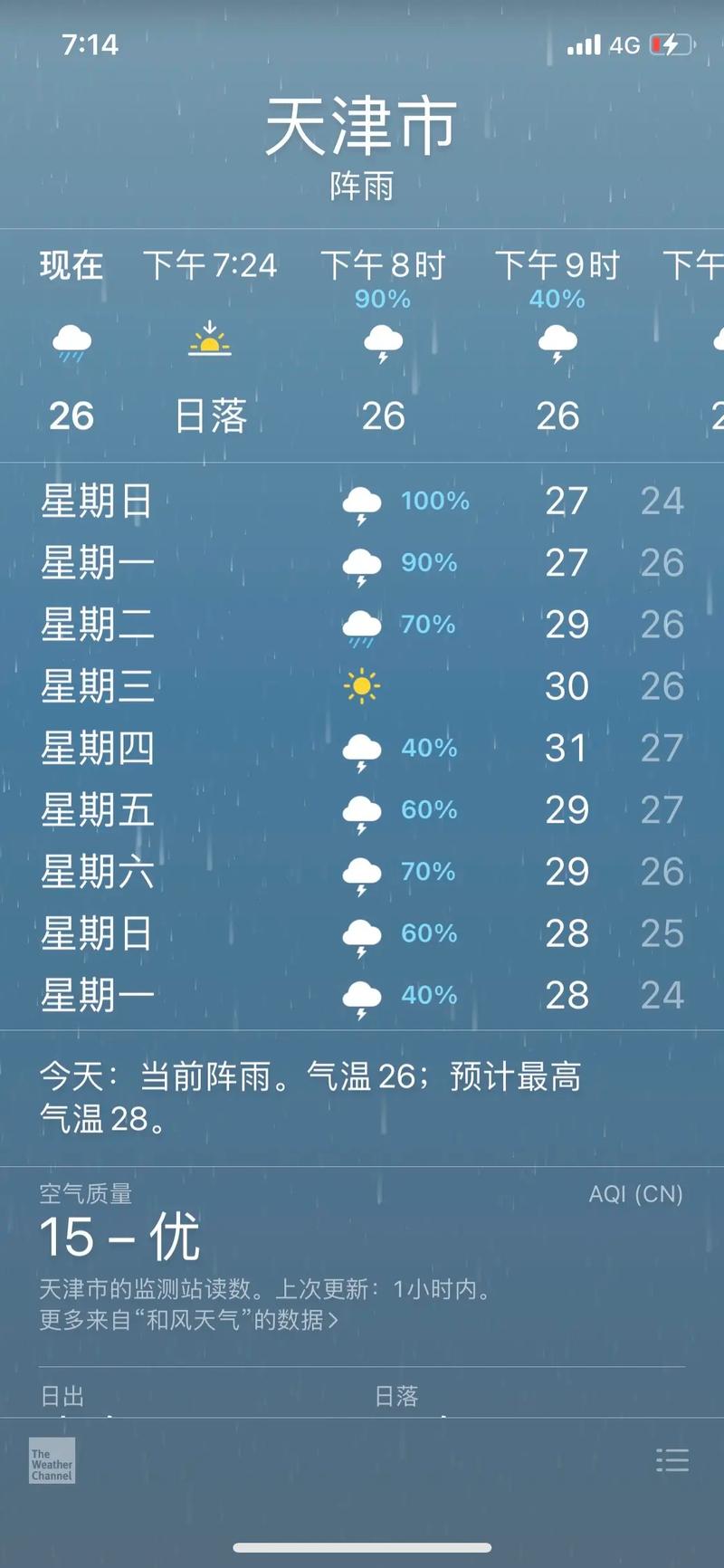Tap the 4G indicator in status bar

pyautogui.click(x=626, y=43)
